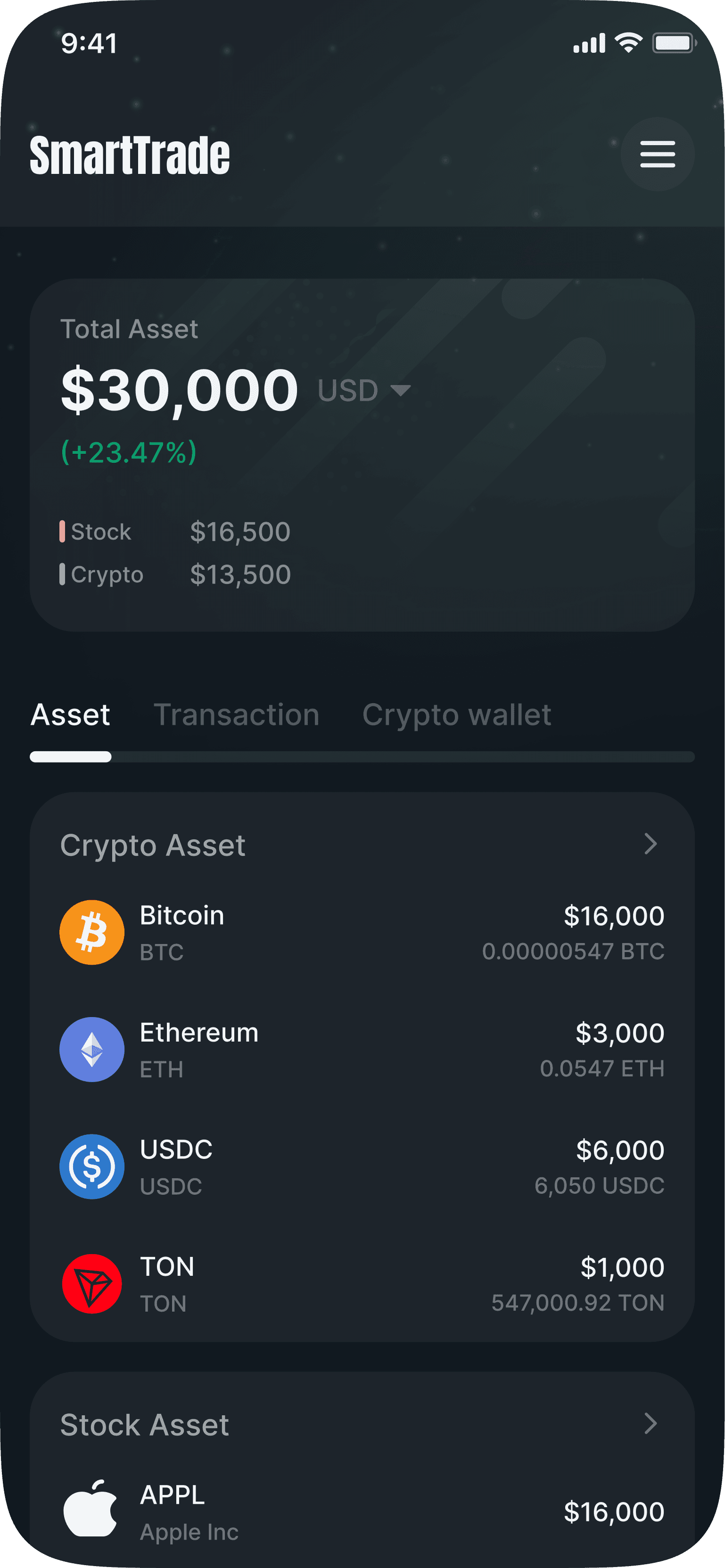The width and height of the screenshot is (725, 1568).
Task: Open the hamburger menu
Action: point(658,154)
